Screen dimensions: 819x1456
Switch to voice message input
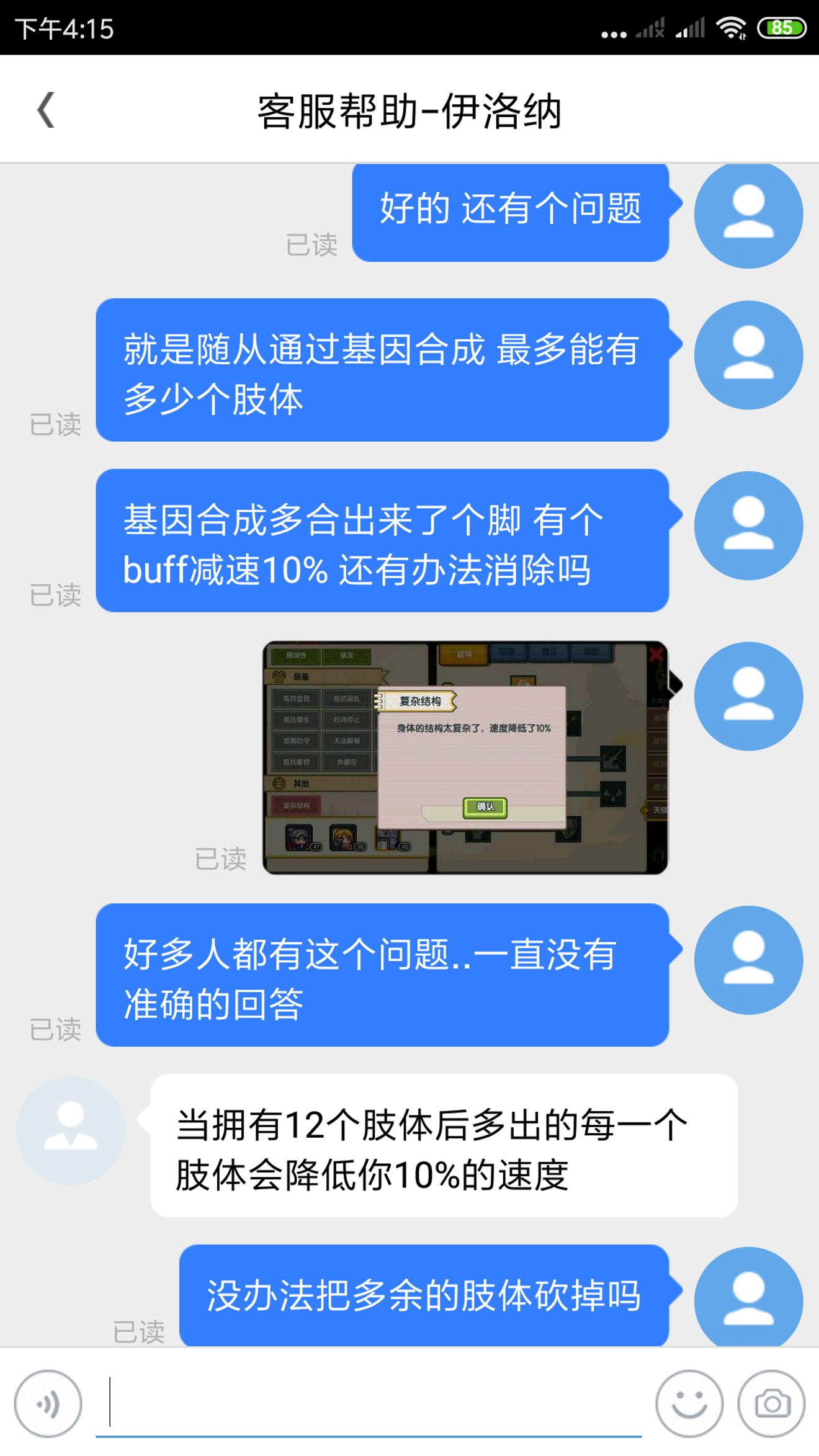click(48, 1403)
